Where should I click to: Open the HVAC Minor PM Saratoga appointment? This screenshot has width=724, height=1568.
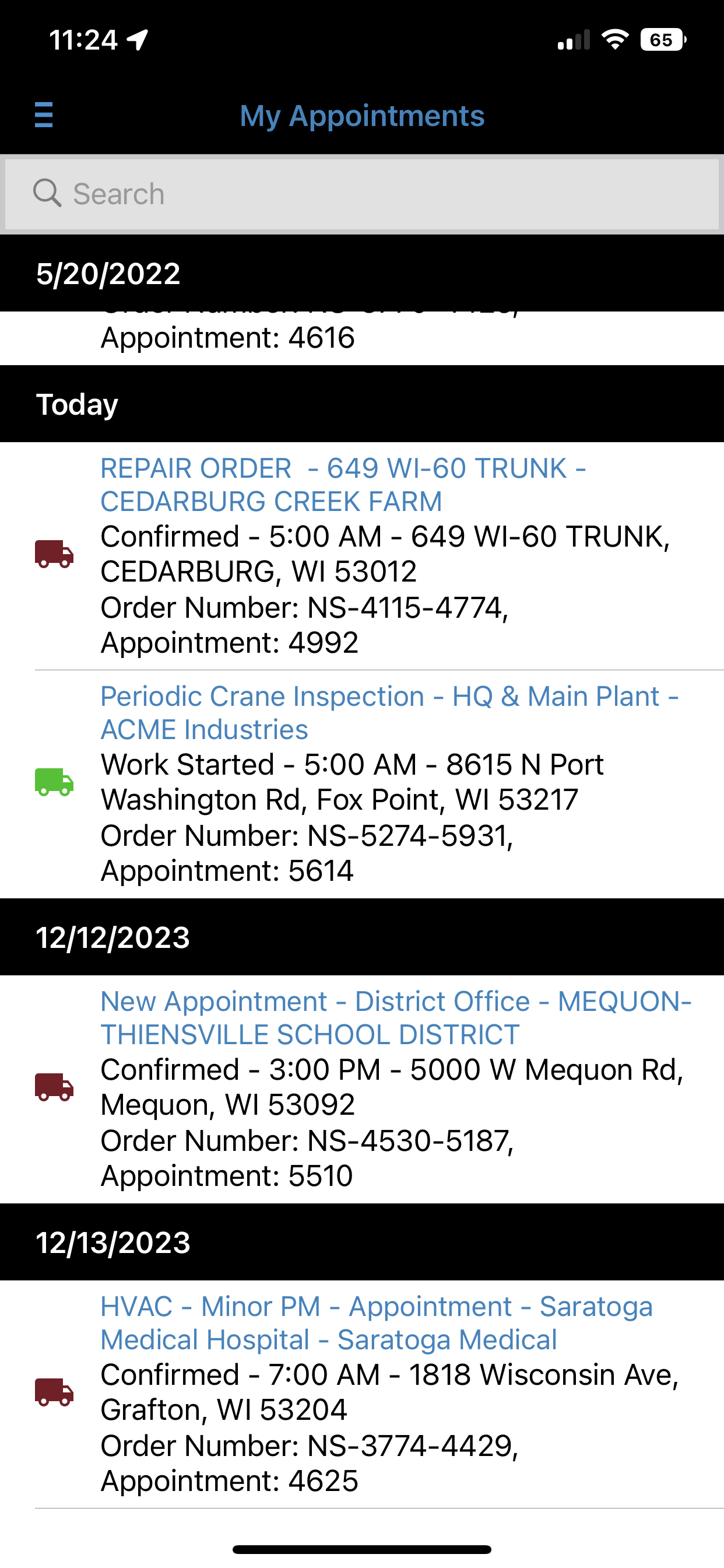coord(362,1394)
